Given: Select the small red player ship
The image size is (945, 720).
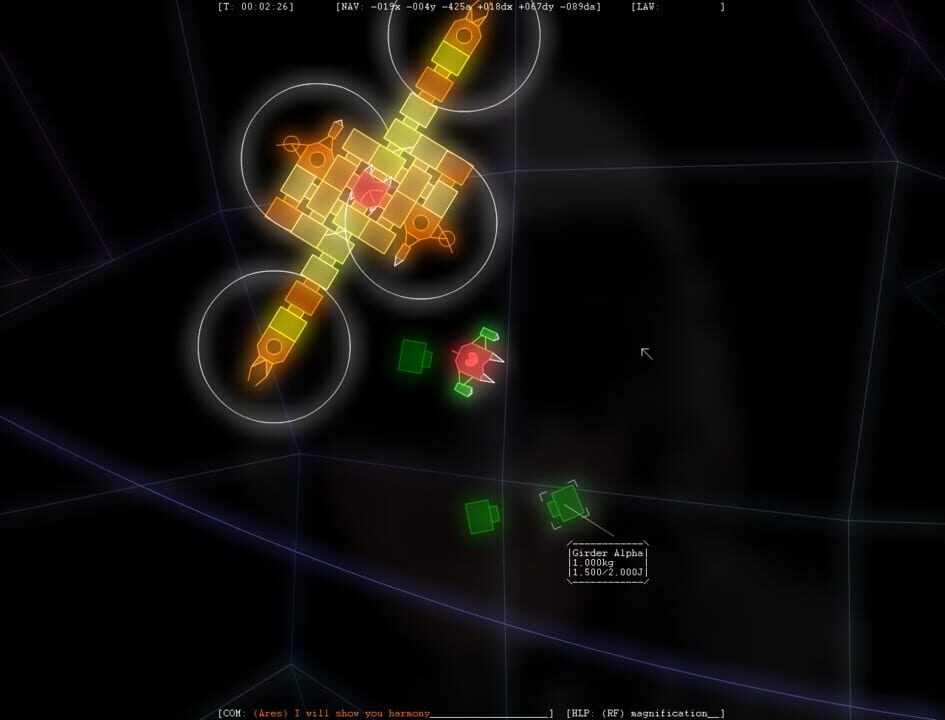Looking at the screenshot, I should [x=473, y=360].
